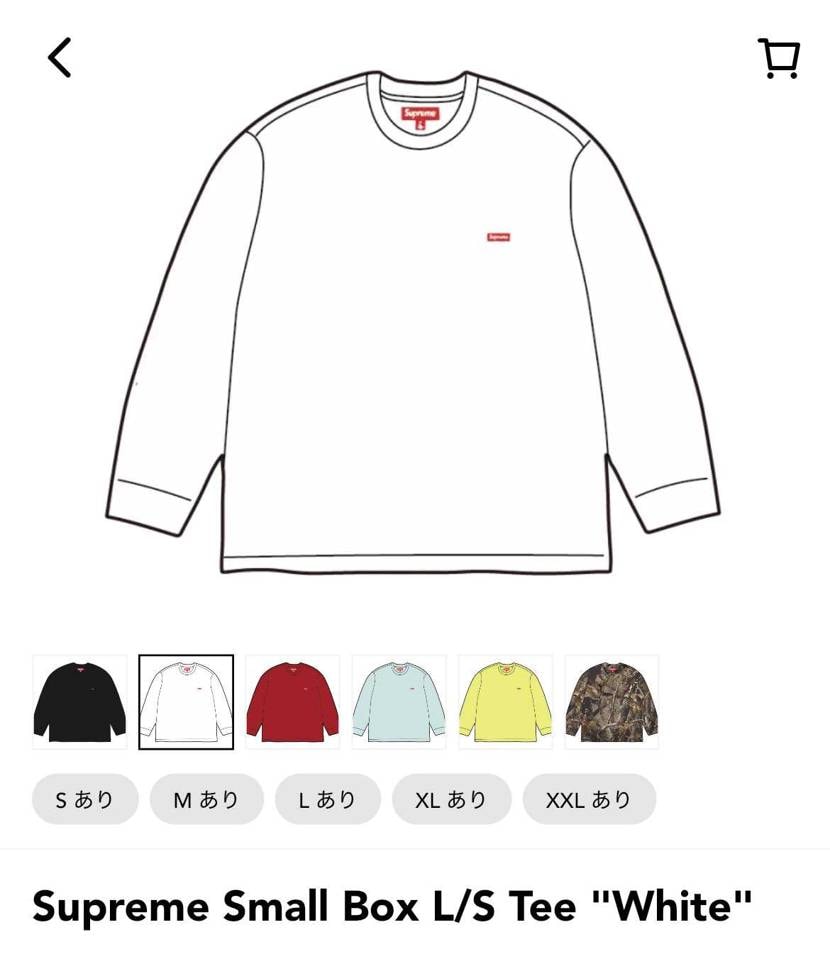
Task: Select size M あり chip
Action: coord(206,799)
